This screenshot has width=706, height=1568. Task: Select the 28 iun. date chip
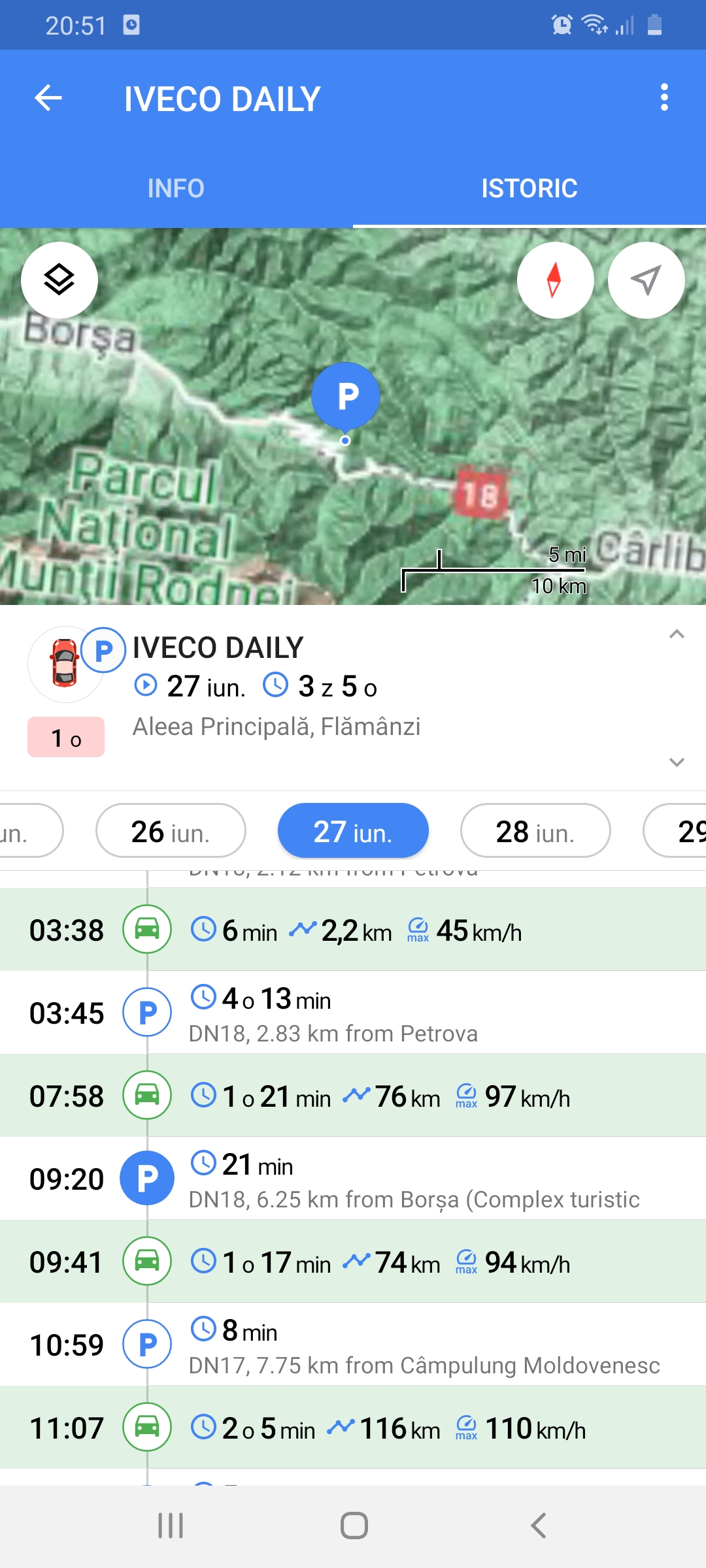[535, 831]
